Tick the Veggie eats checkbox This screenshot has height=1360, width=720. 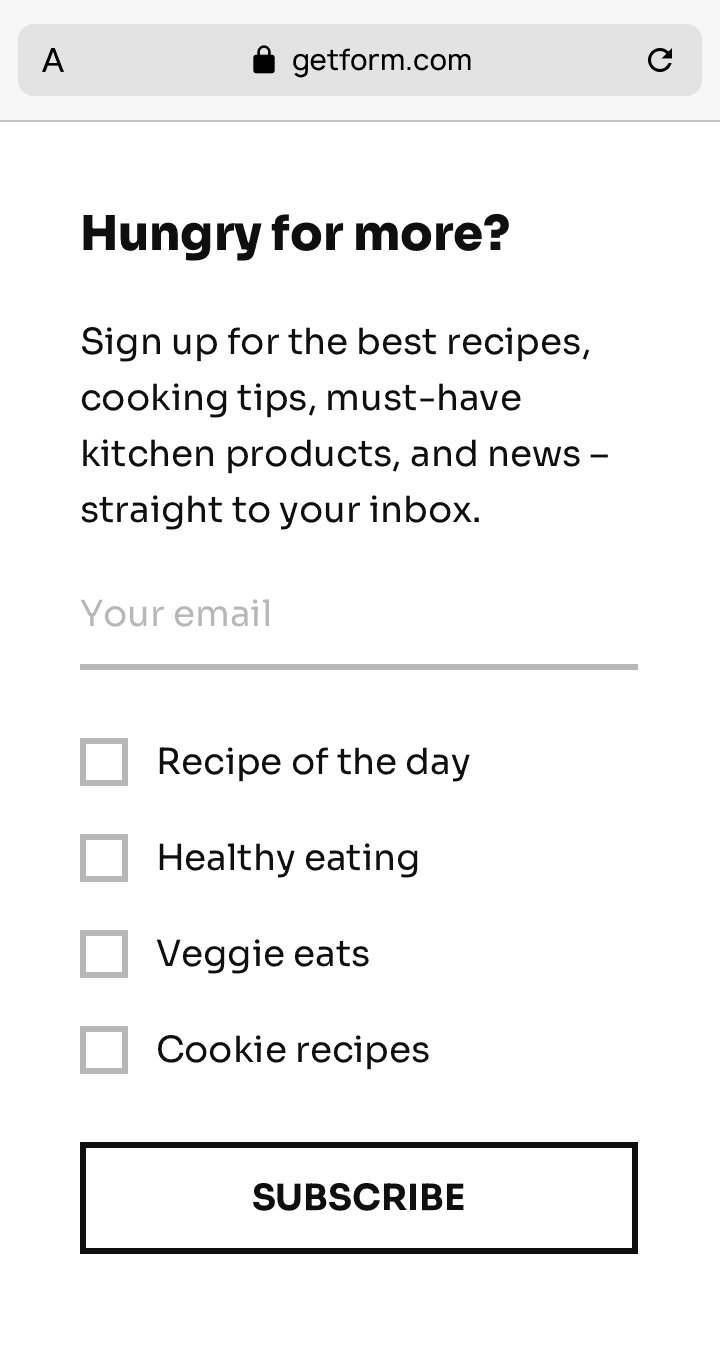103,954
